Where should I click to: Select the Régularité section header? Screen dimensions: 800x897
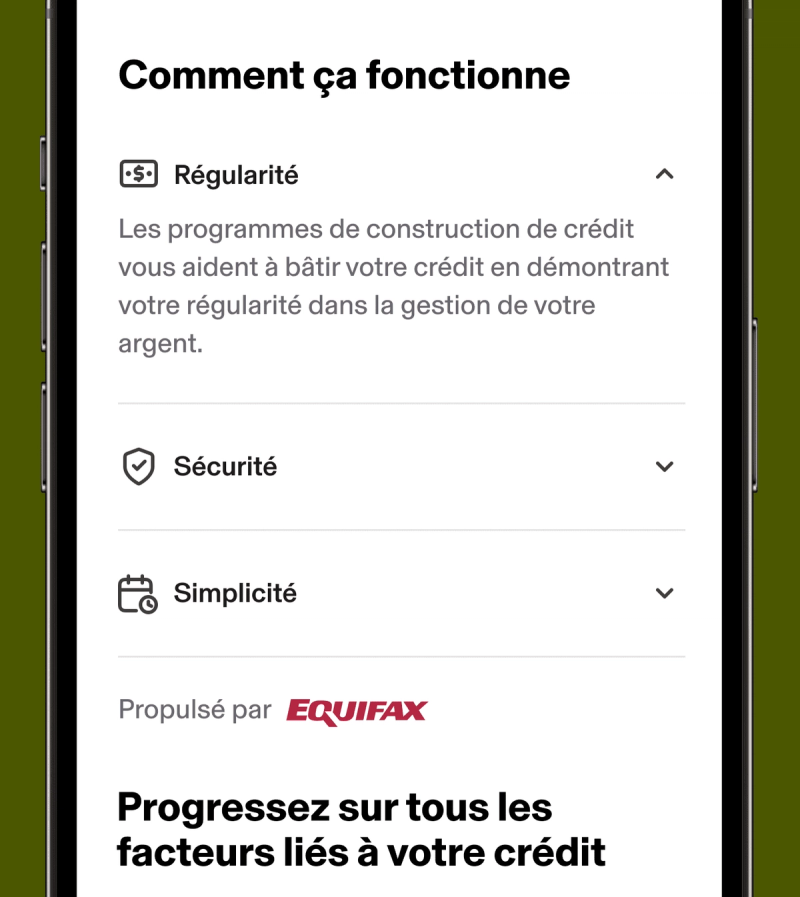point(236,174)
